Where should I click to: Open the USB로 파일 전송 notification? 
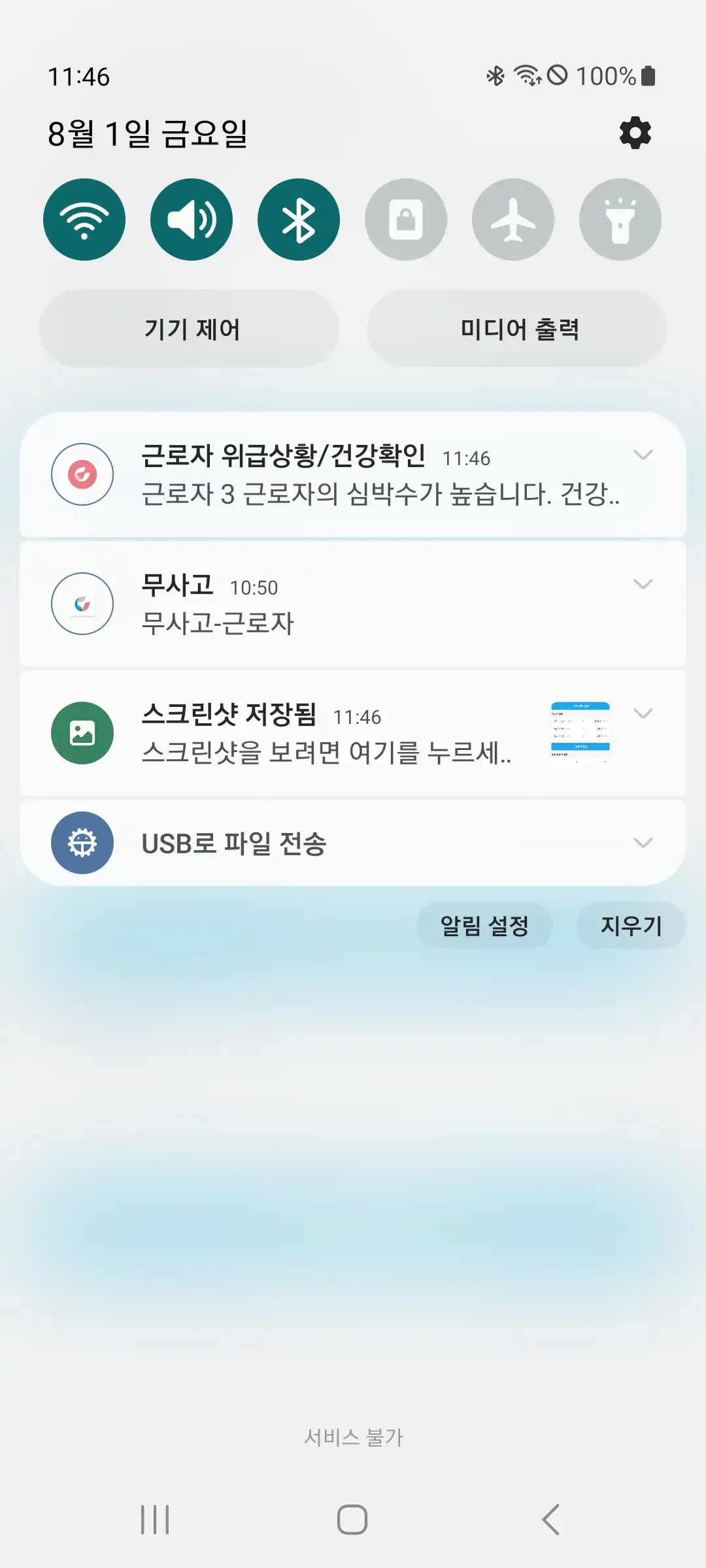[x=327, y=843]
